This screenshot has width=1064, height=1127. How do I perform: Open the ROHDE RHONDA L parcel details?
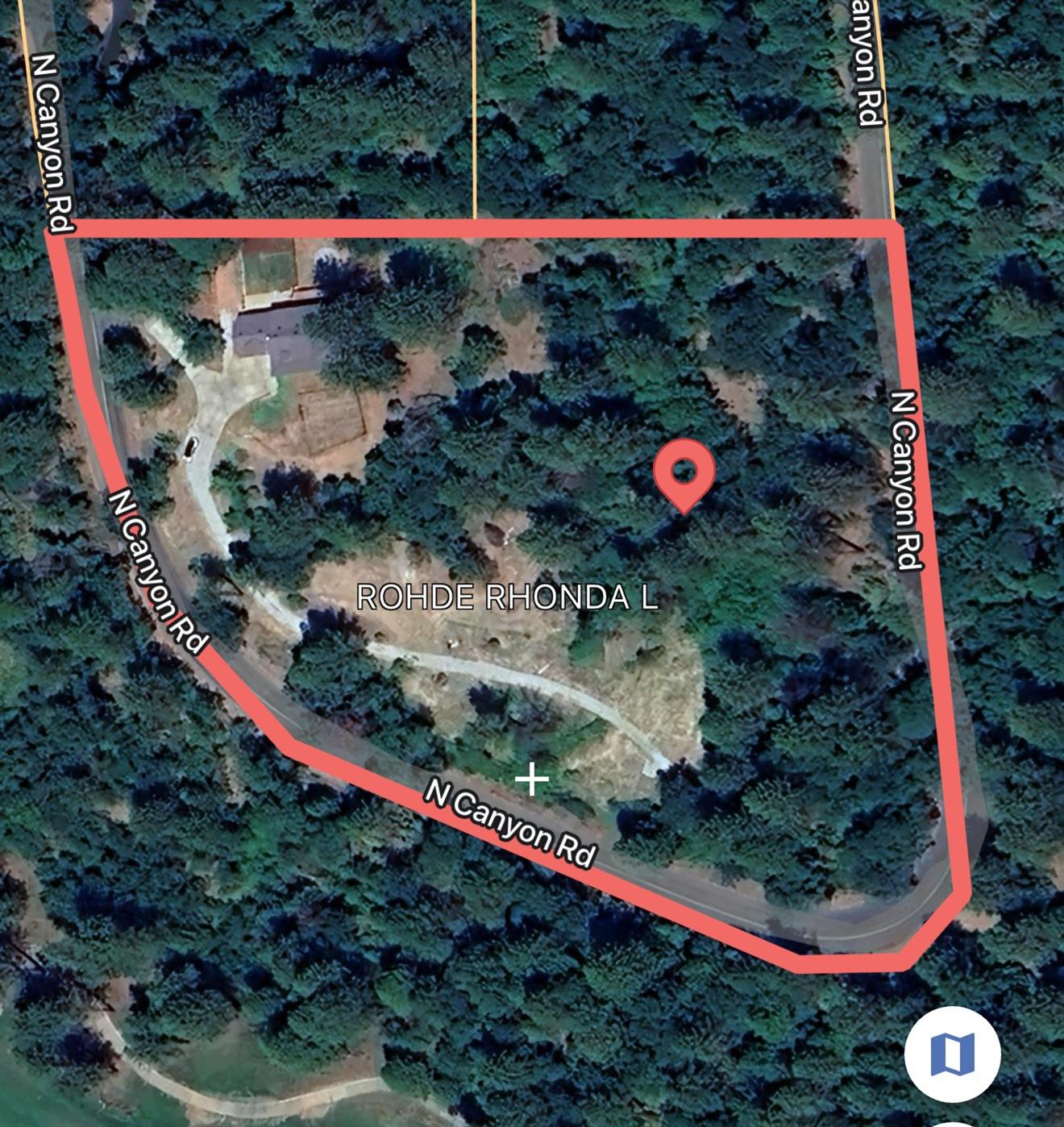click(x=507, y=597)
